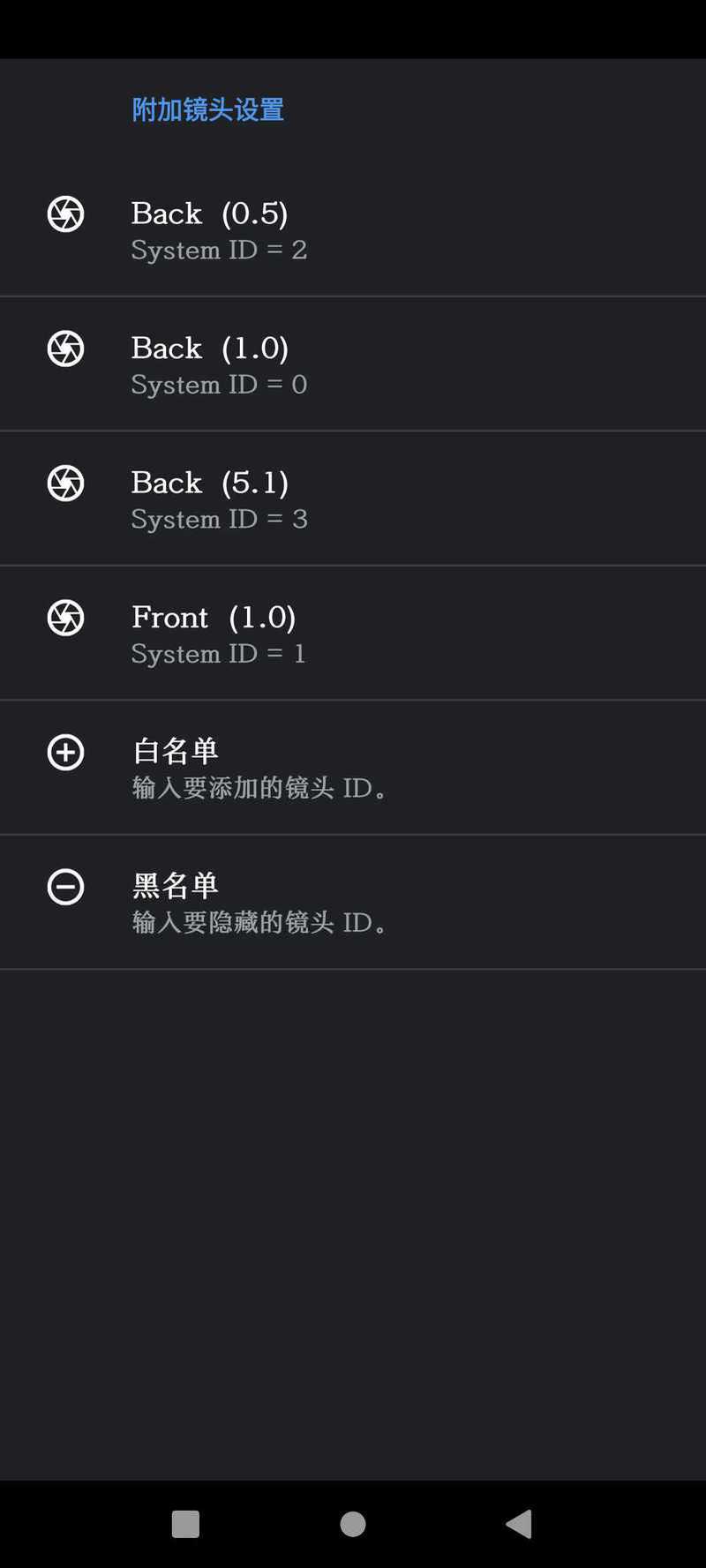Open 白名单 to add lens ID
The width and height of the screenshot is (706, 1568).
(353, 768)
